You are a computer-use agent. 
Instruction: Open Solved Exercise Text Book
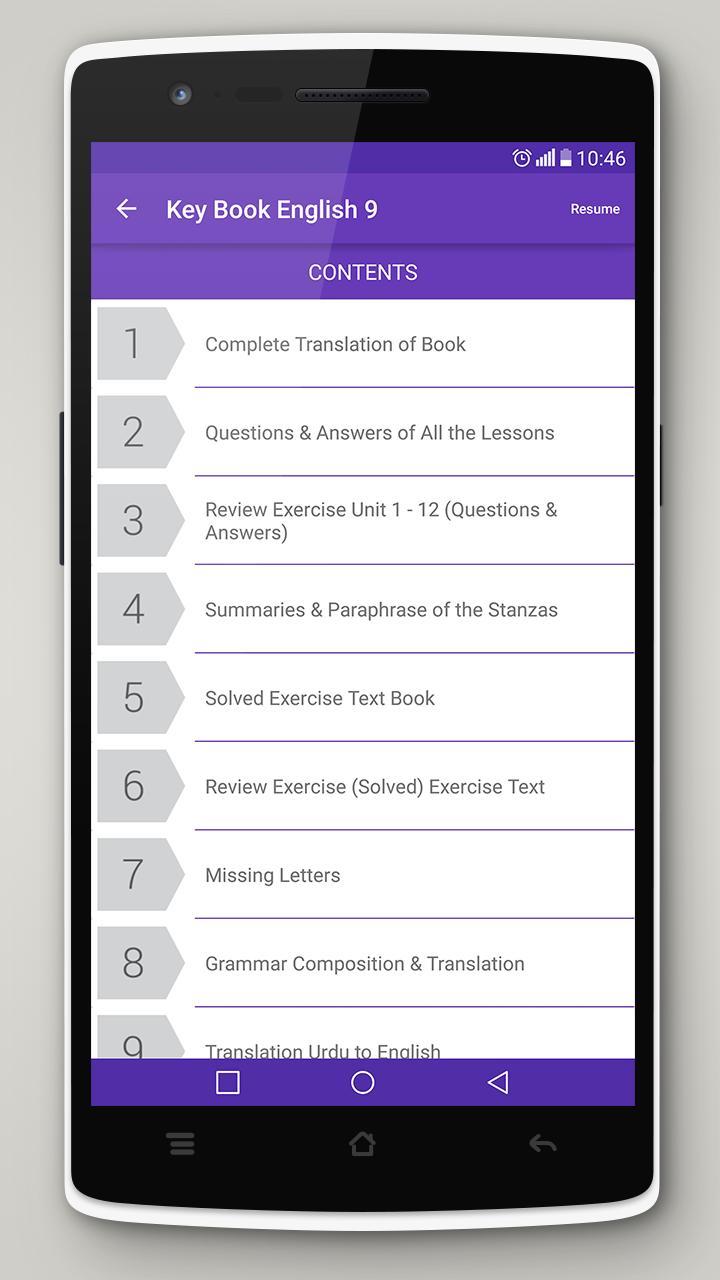pos(363,698)
